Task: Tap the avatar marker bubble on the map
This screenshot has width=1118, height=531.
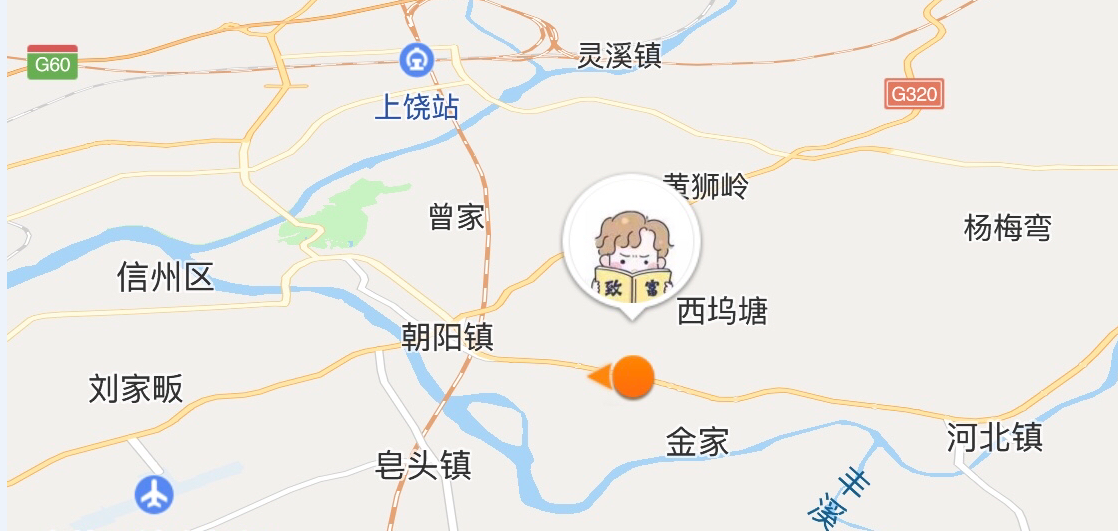Action: point(631,244)
